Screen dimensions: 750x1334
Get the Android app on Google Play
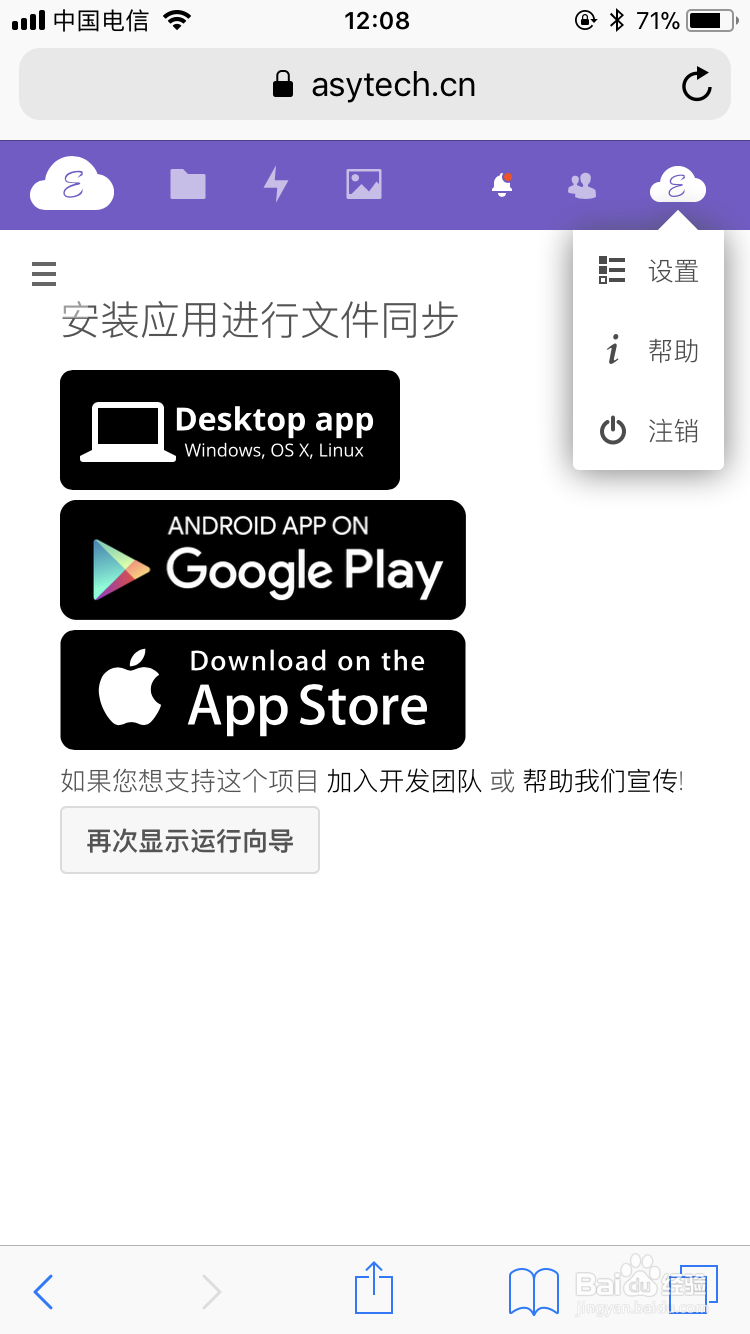click(x=263, y=560)
